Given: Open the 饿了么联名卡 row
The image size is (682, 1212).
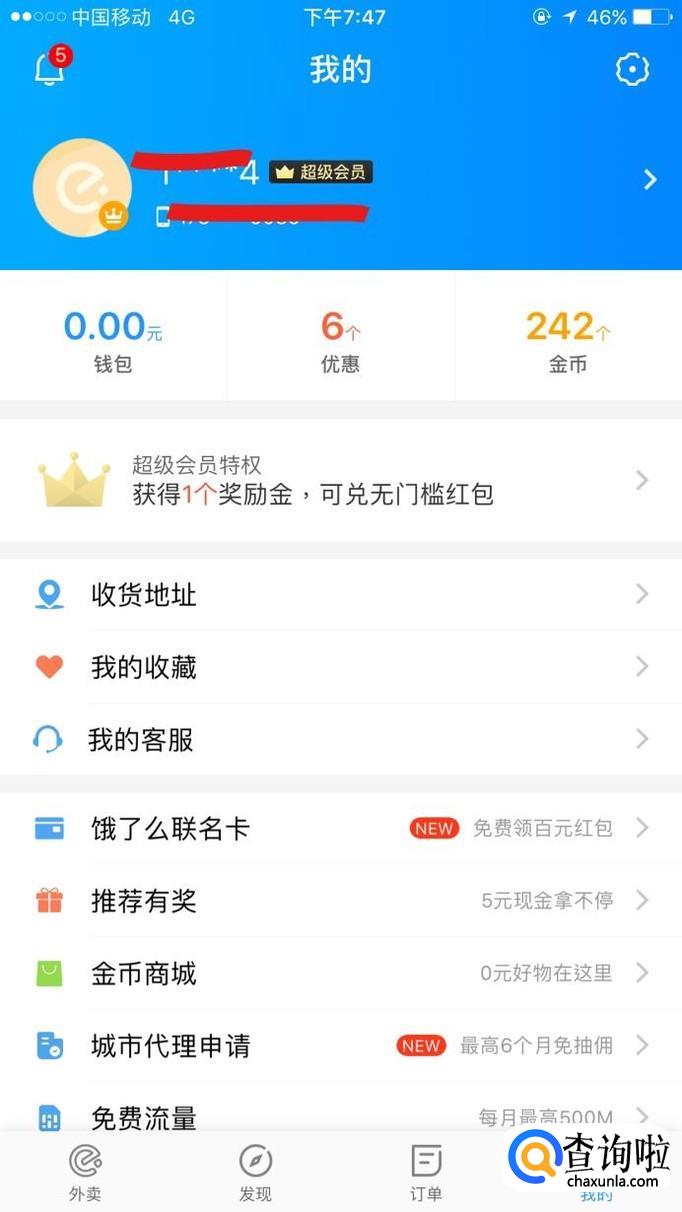Looking at the screenshot, I should pos(340,828).
